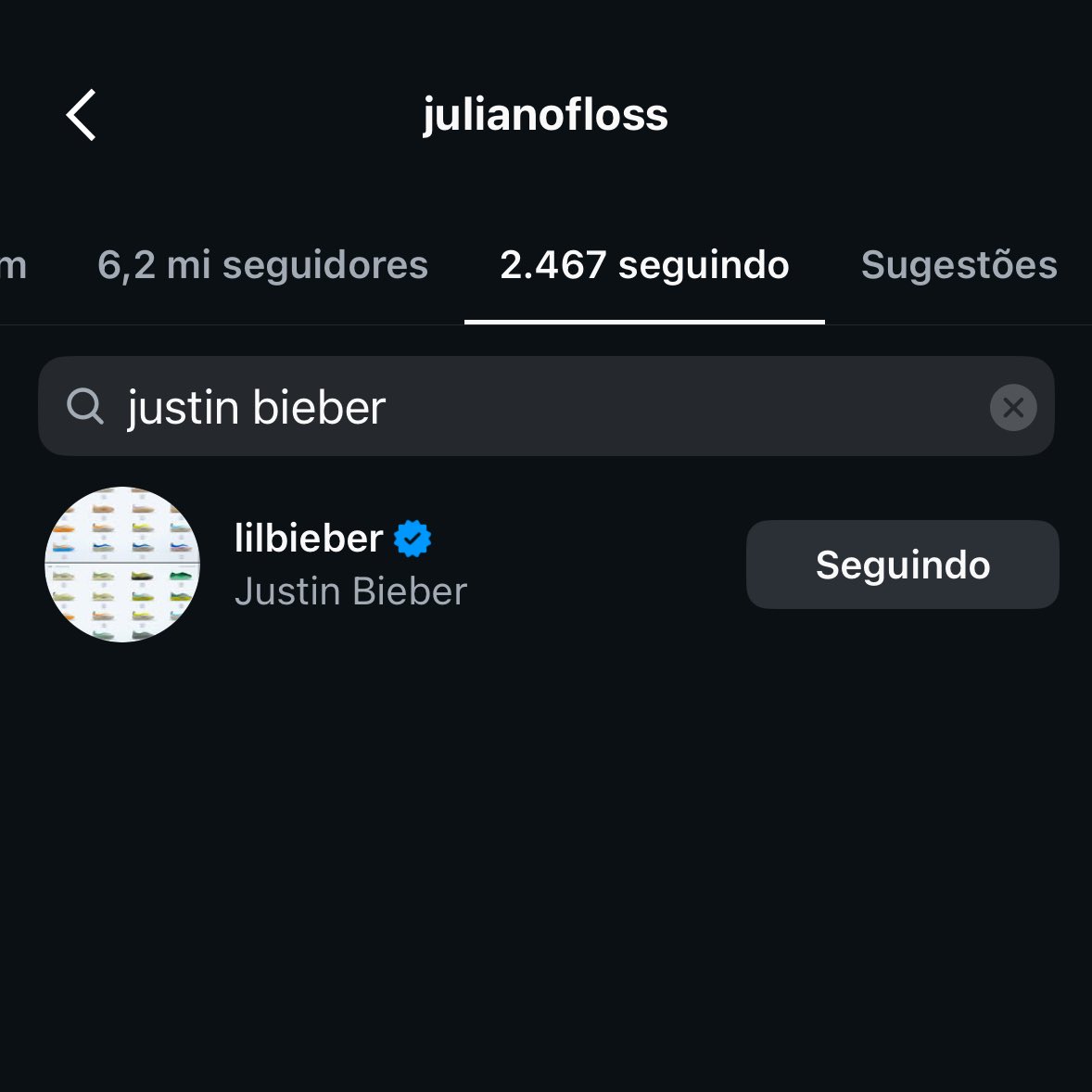Image resolution: width=1092 pixels, height=1092 pixels.
Task: Clear the search text
Action: [1013, 407]
